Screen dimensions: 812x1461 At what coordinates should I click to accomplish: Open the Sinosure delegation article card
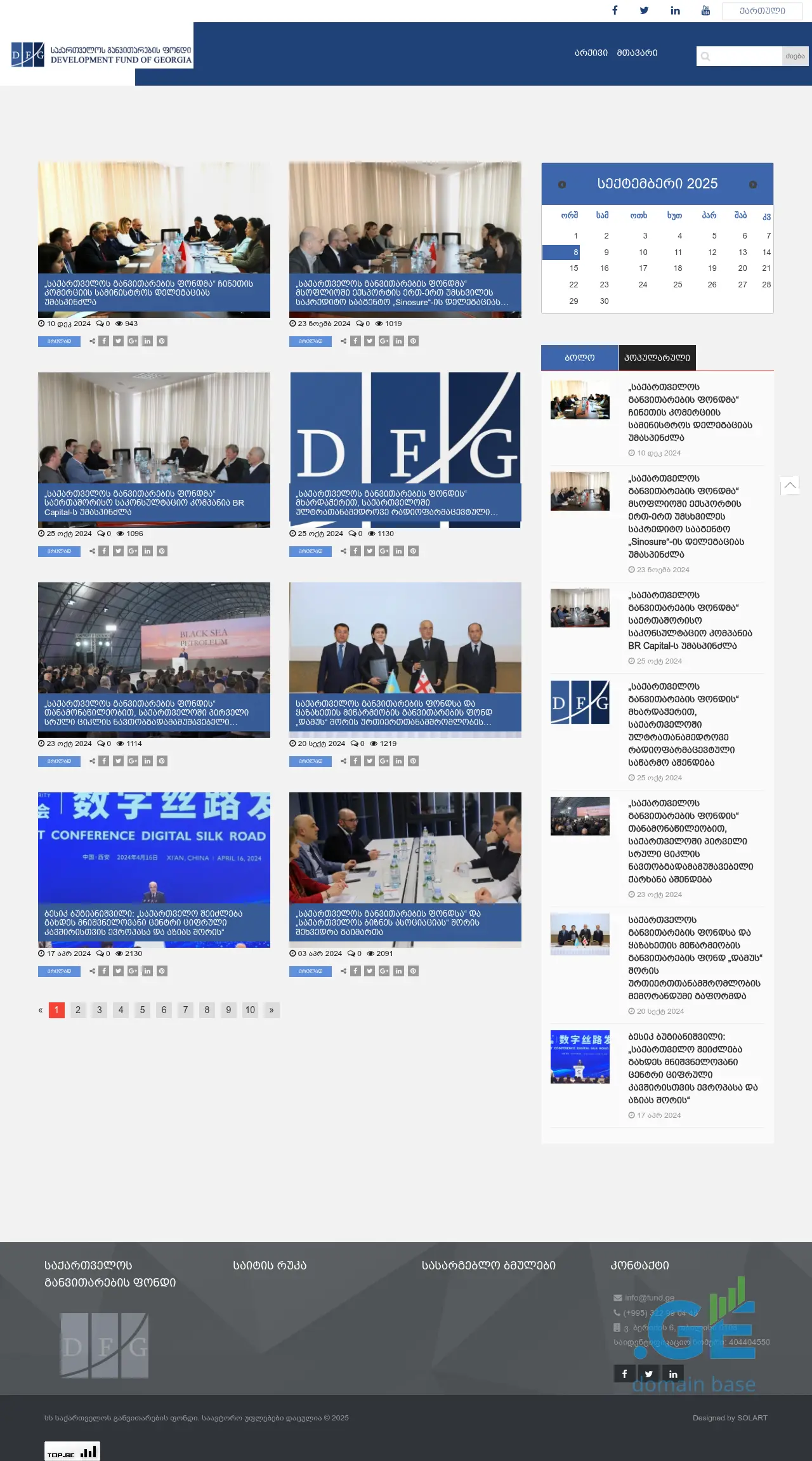[405, 239]
